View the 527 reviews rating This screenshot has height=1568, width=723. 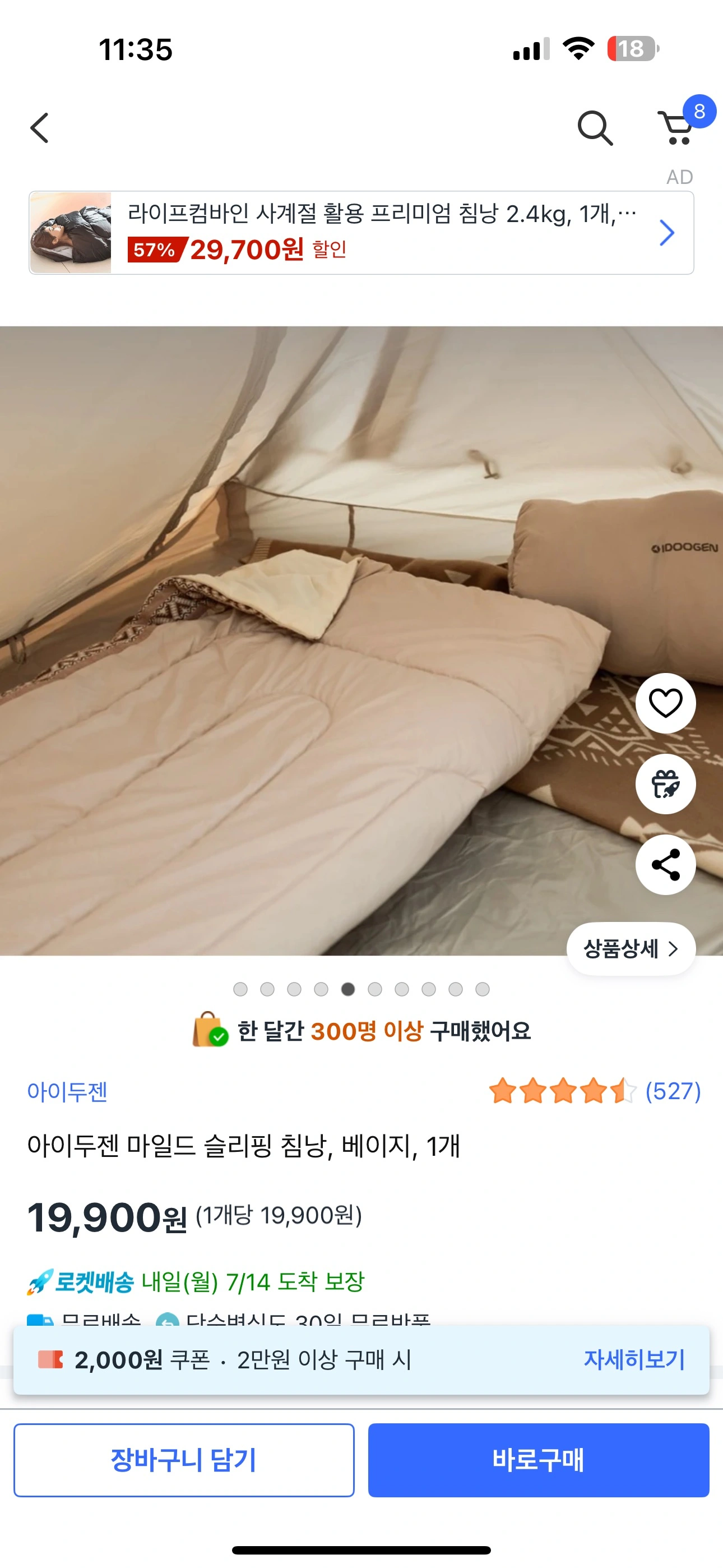595,1091
